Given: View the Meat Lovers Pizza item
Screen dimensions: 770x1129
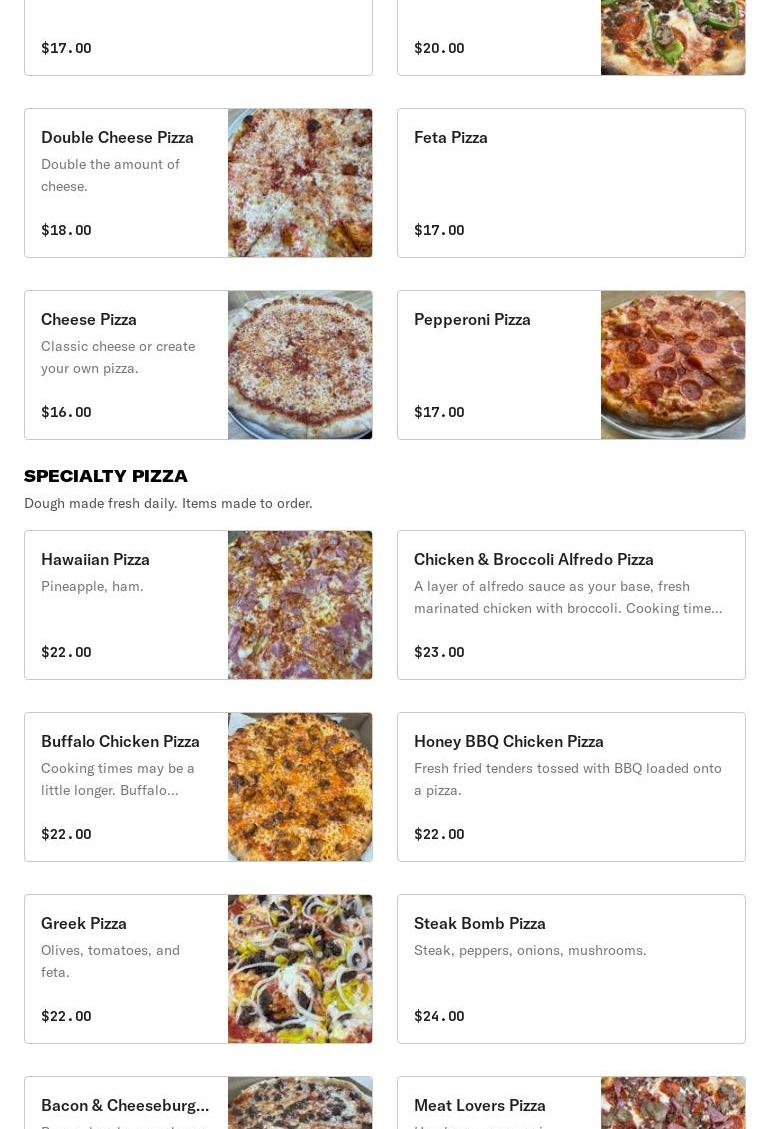Looking at the screenshot, I should (571, 1104).
